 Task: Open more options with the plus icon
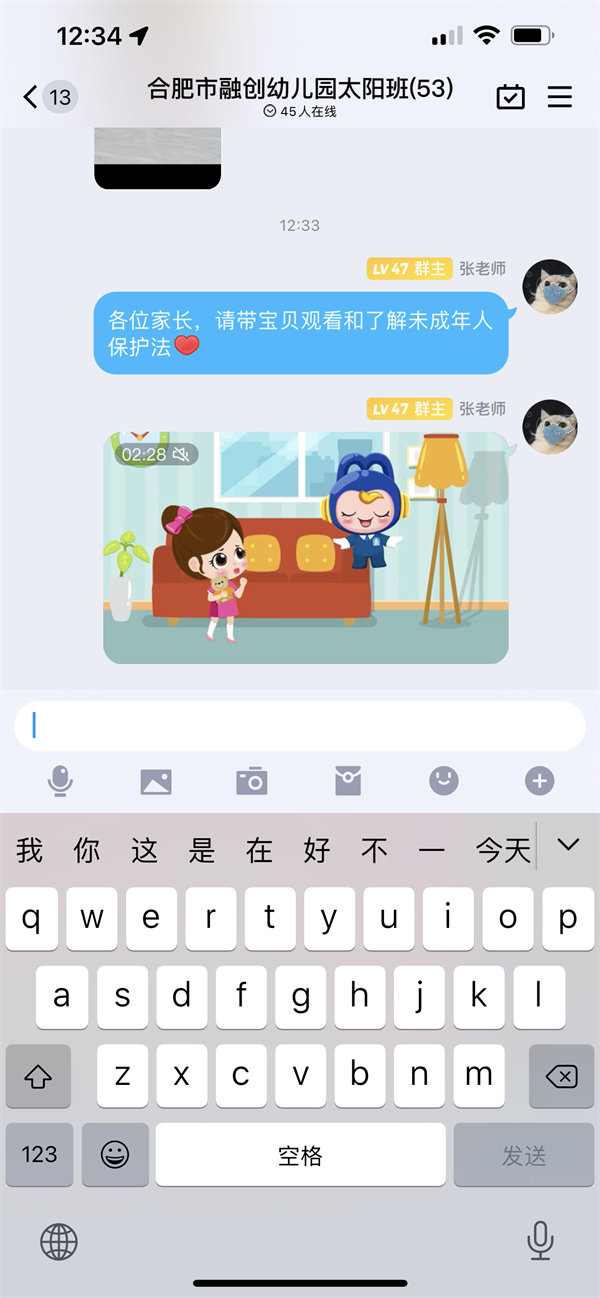tap(539, 781)
